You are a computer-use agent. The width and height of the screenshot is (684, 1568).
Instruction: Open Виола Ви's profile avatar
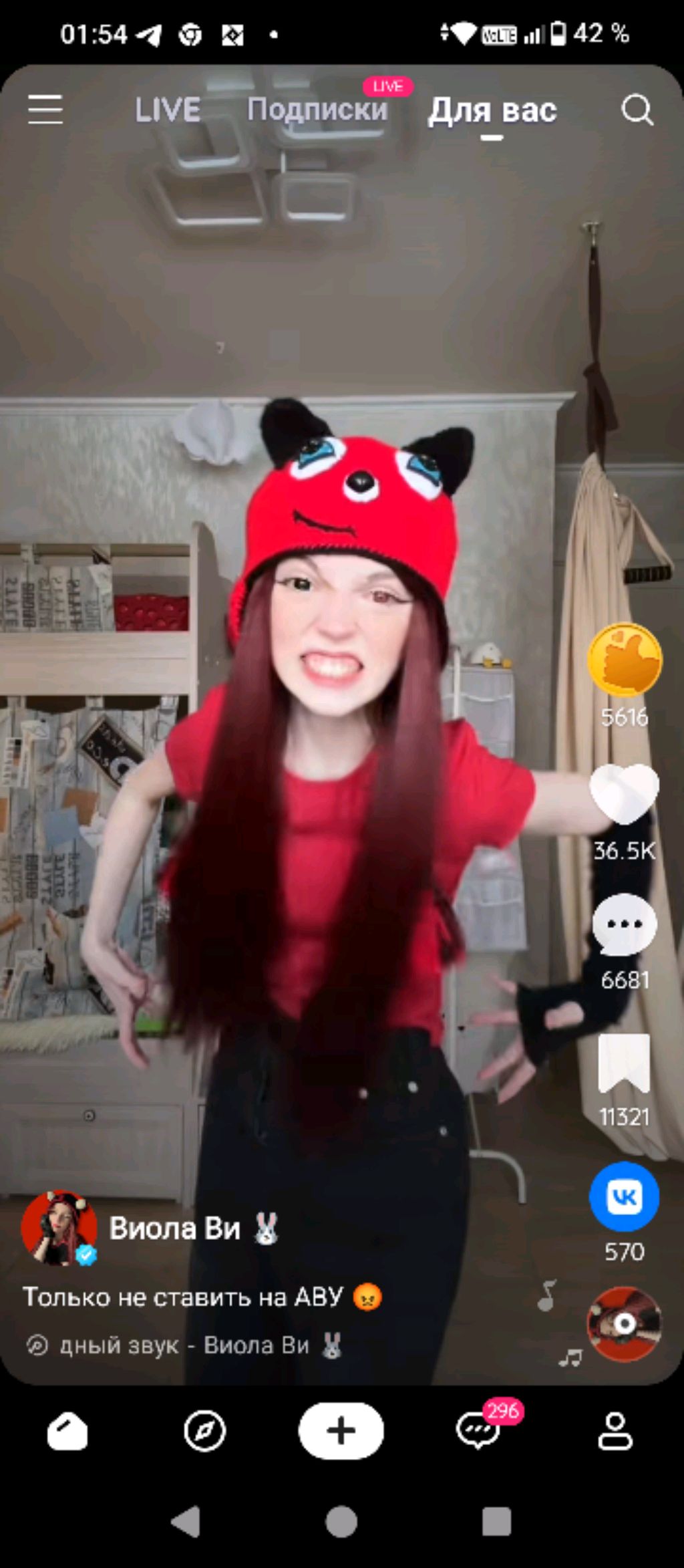tap(59, 1228)
